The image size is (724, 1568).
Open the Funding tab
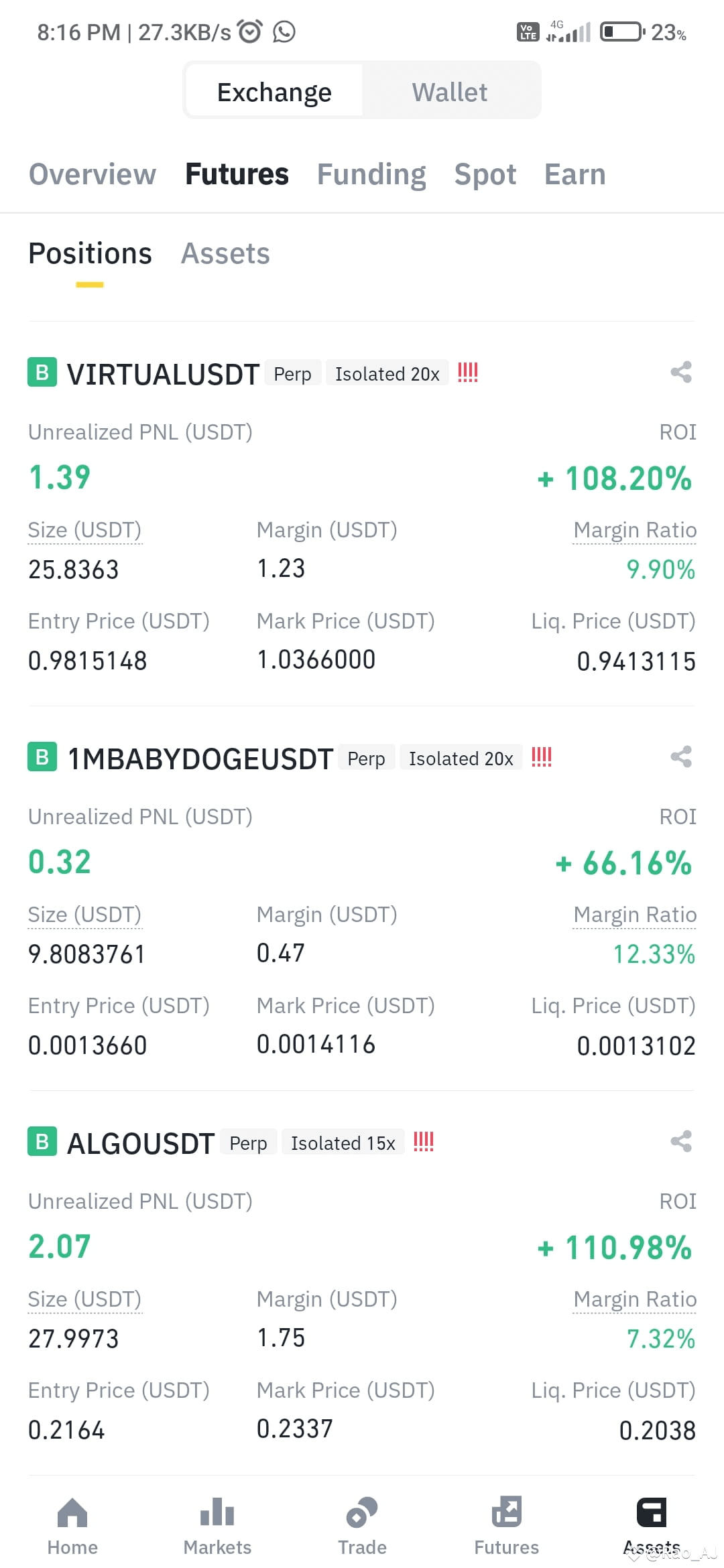371,174
